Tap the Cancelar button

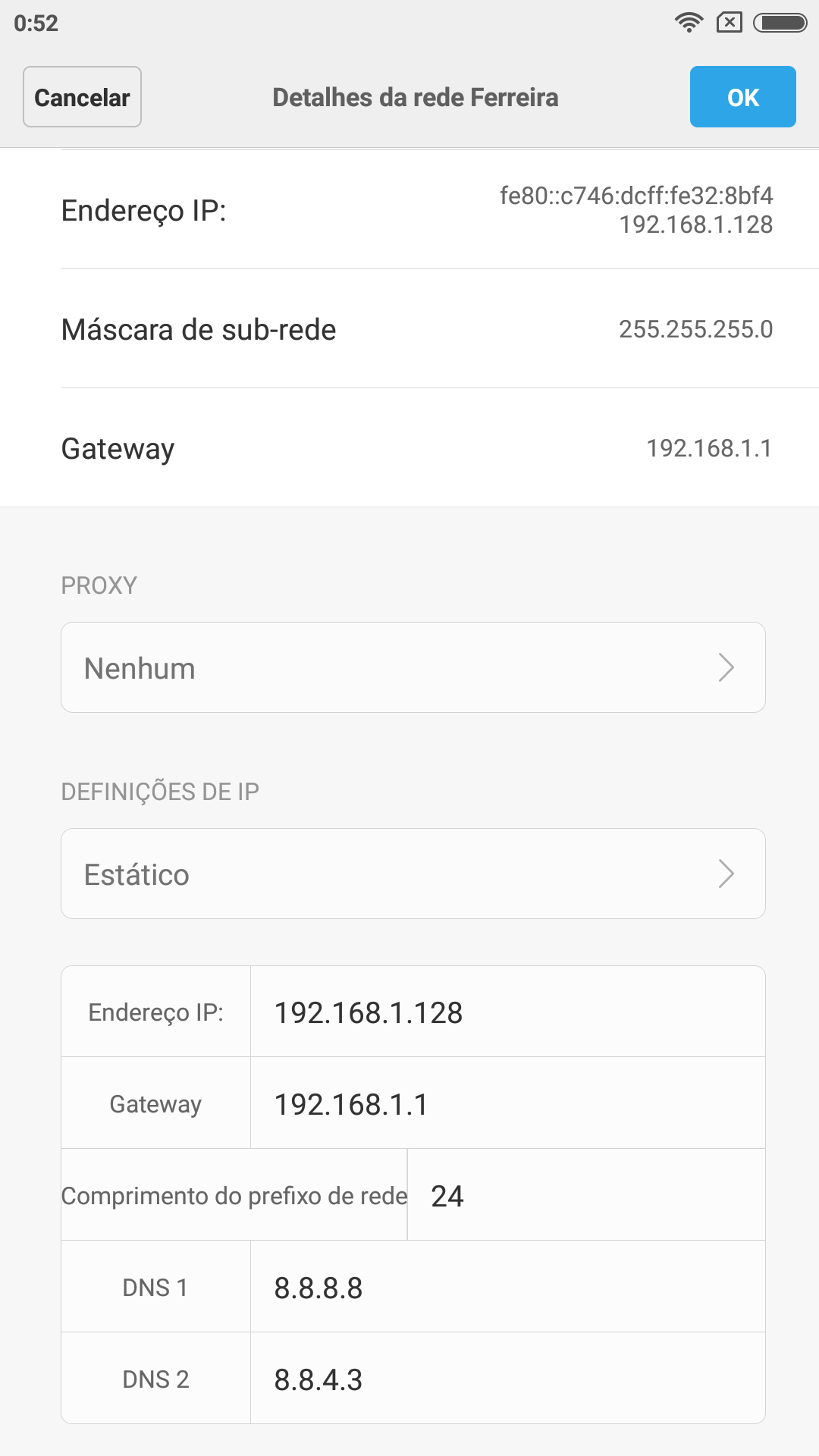click(82, 97)
